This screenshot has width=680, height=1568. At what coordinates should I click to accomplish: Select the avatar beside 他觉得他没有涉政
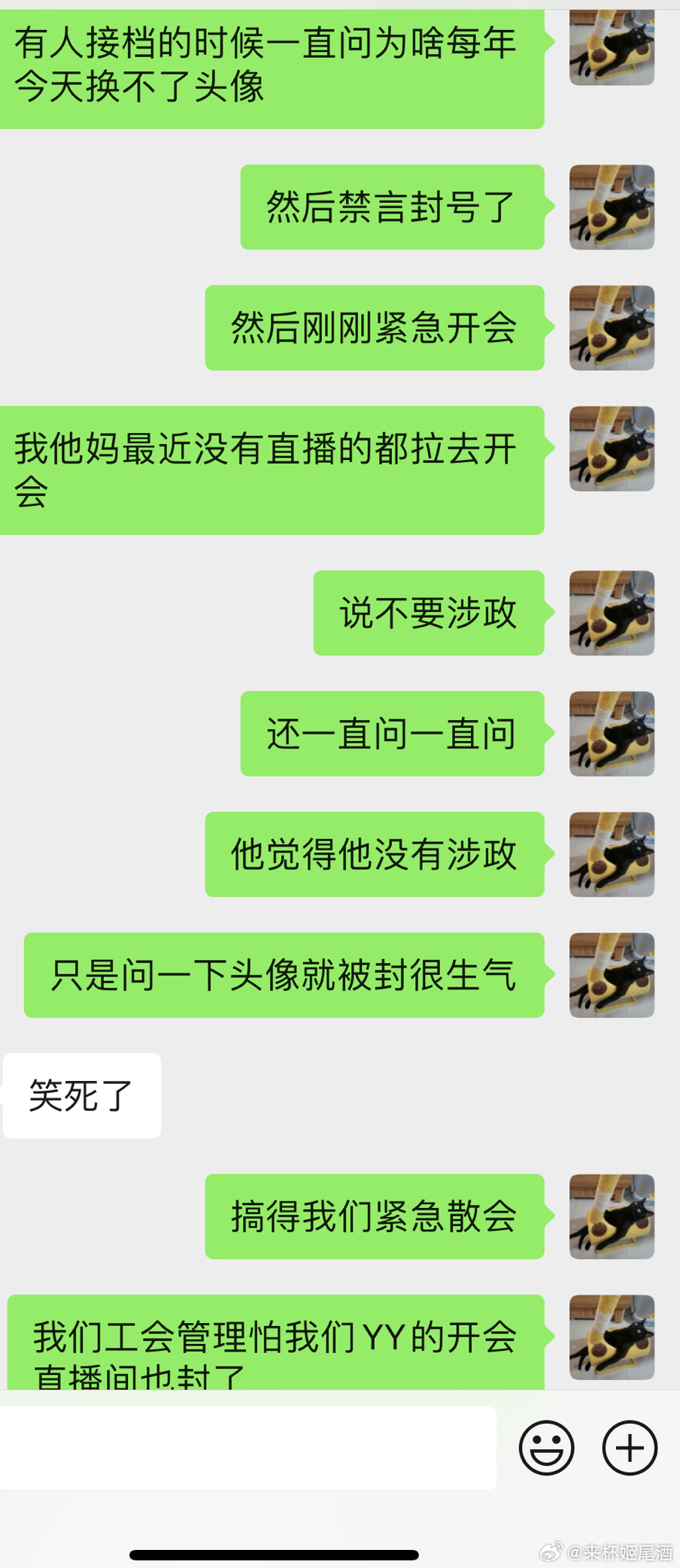(x=612, y=855)
